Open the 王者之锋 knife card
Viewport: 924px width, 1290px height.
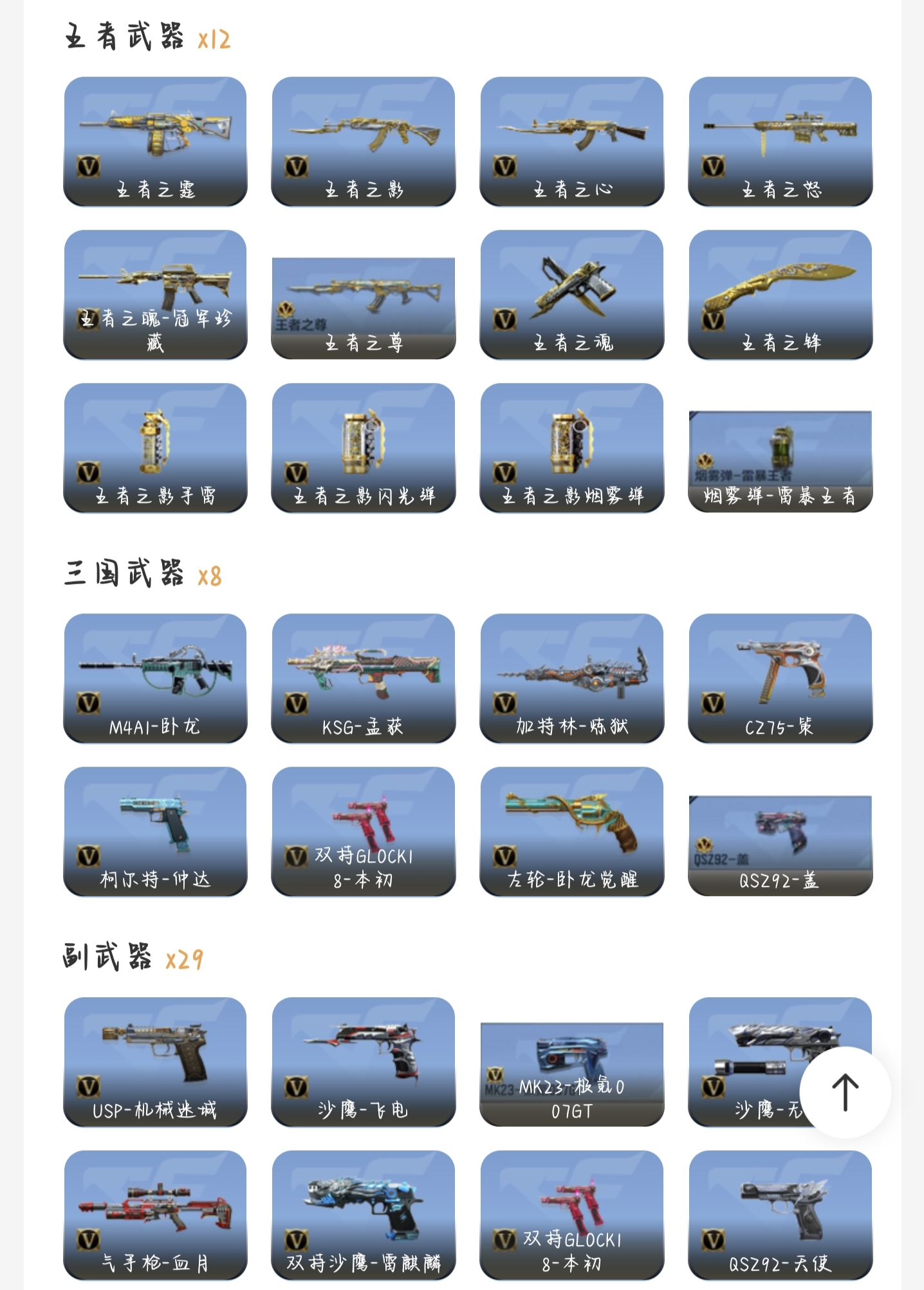pyautogui.click(x=781, y=295)
